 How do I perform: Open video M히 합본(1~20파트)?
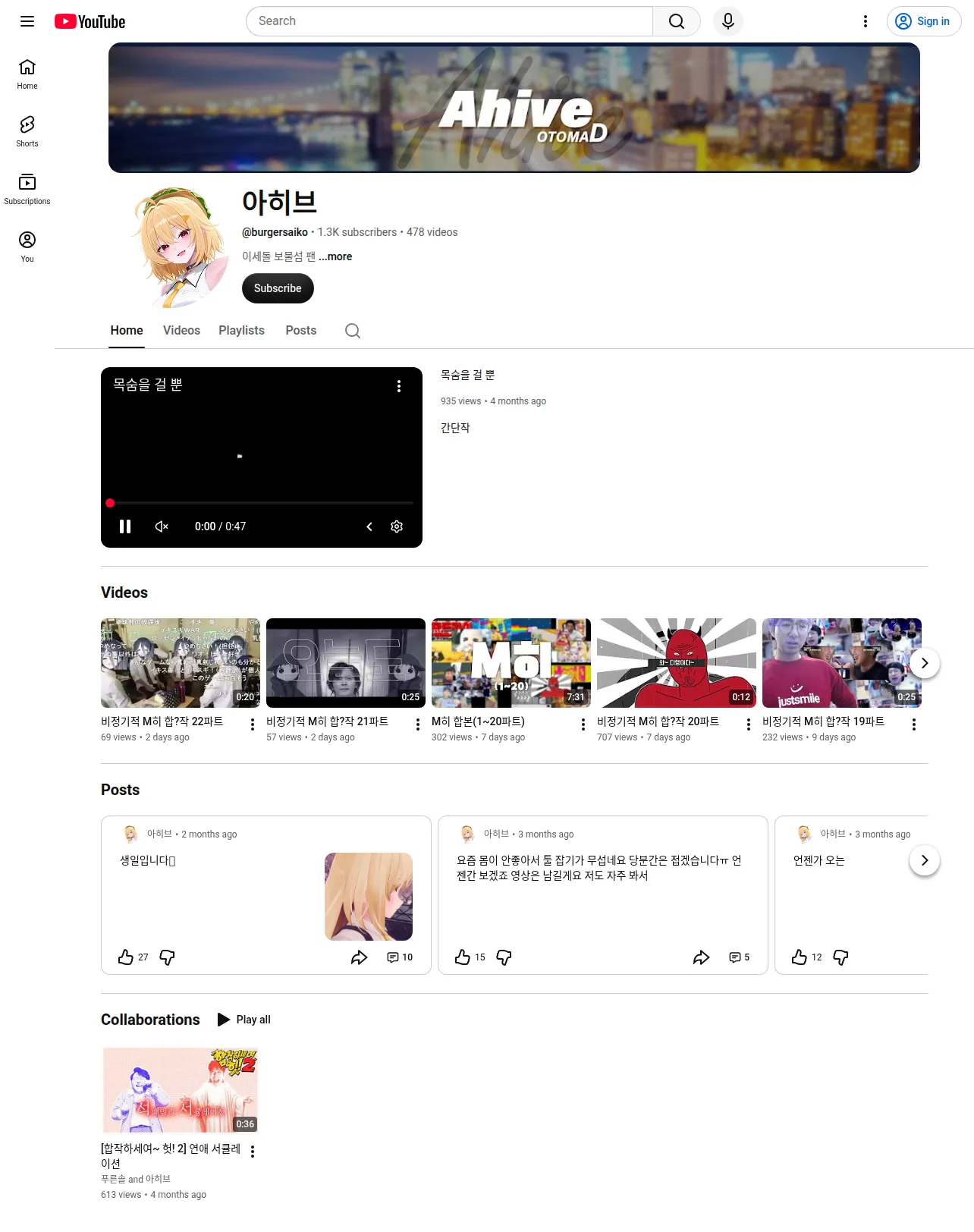coord(478,721)
